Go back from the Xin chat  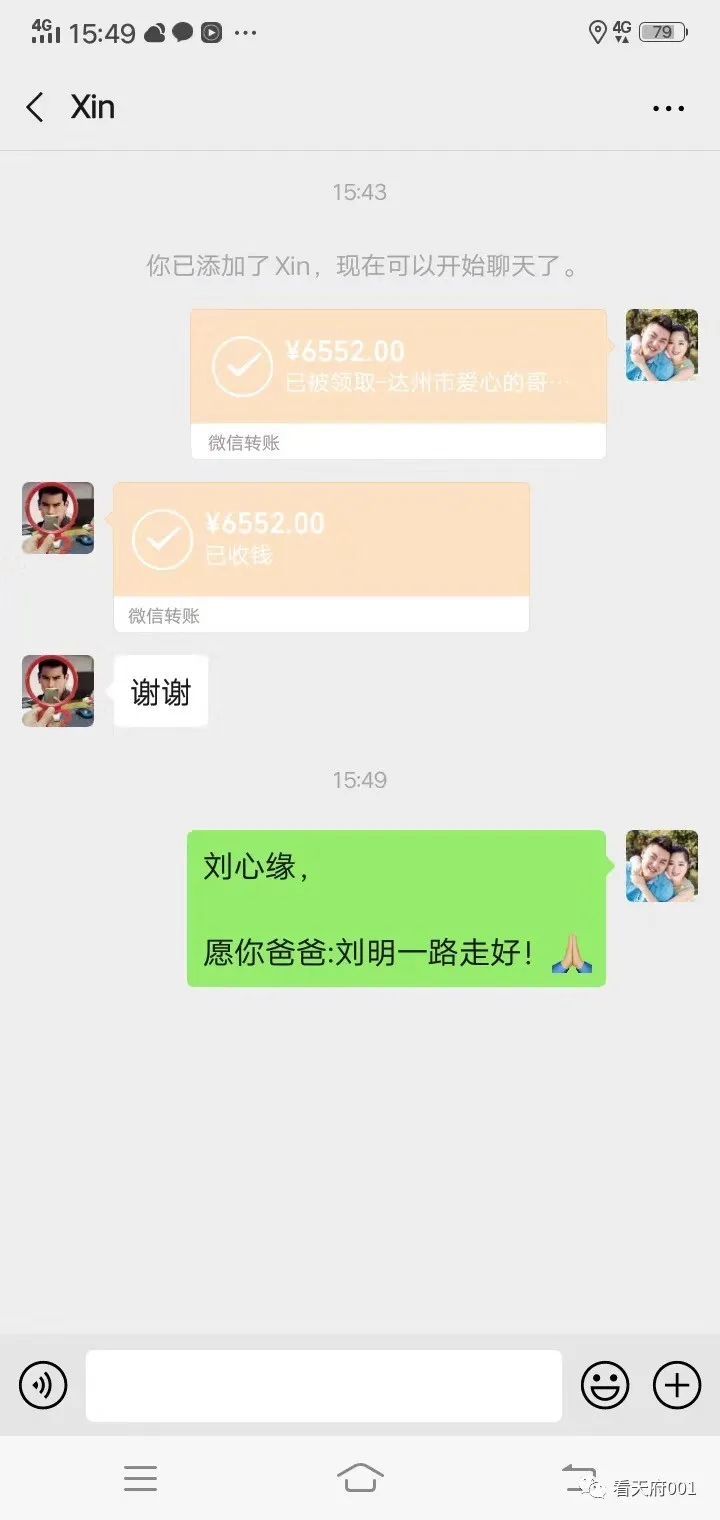point(35,107)
